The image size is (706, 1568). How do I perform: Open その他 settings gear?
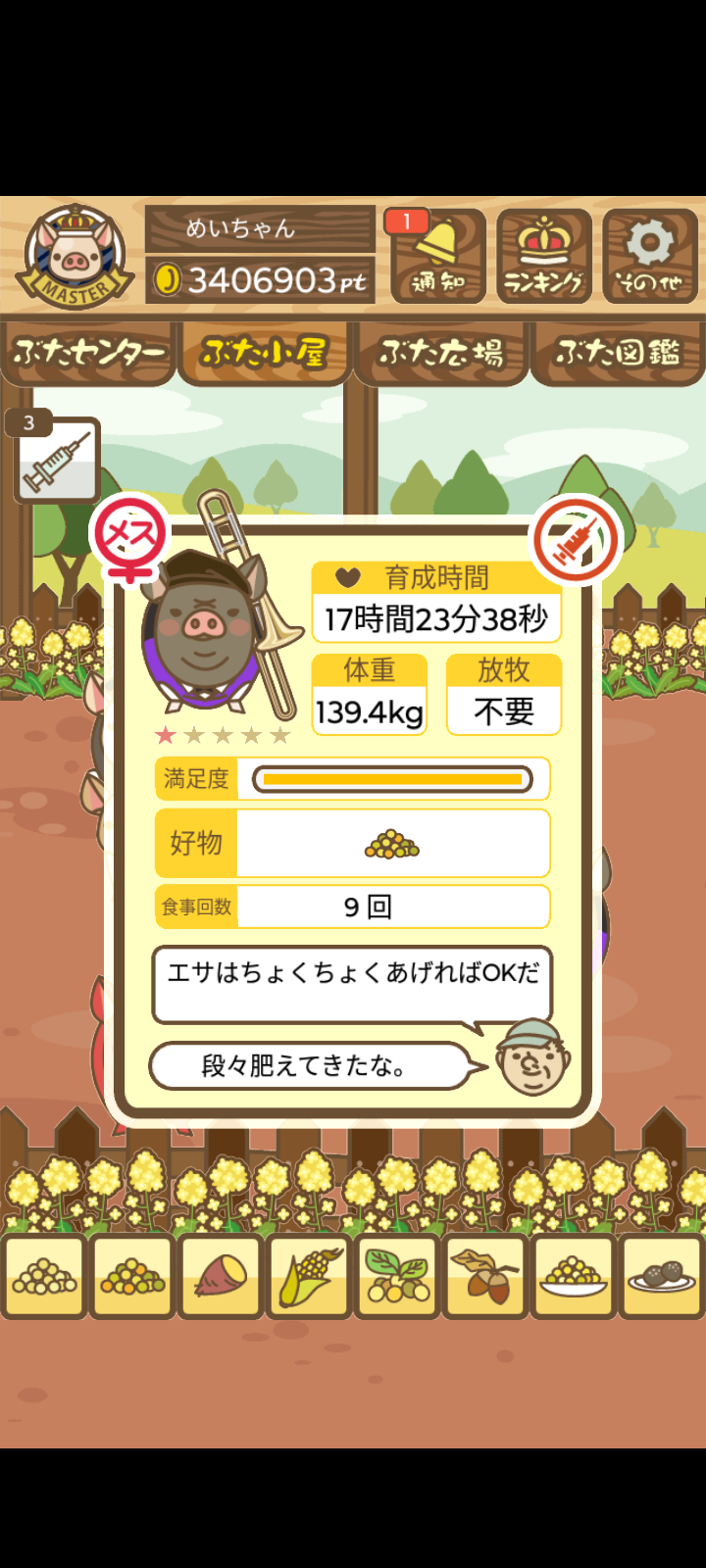pyautogui.click(x=650, y=256)
